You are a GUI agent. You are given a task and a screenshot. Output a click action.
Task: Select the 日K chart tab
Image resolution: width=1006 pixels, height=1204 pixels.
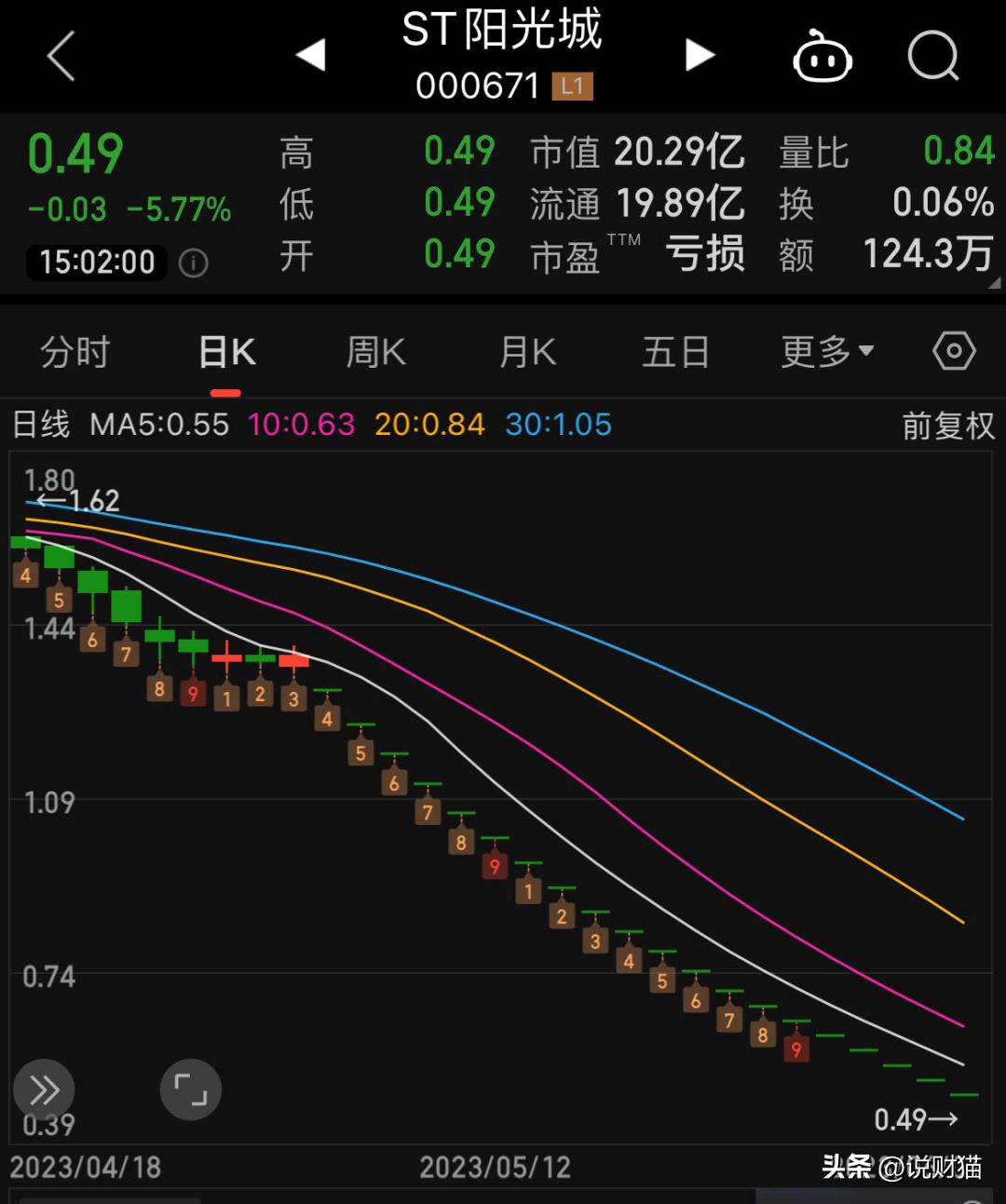coord(226,353)
